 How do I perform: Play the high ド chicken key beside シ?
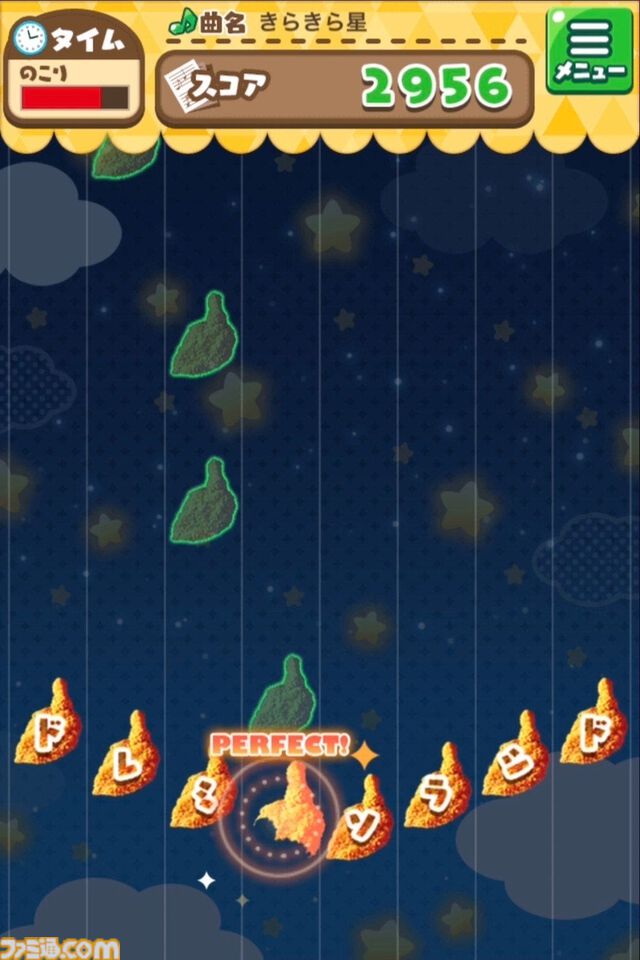pos(594,723)
